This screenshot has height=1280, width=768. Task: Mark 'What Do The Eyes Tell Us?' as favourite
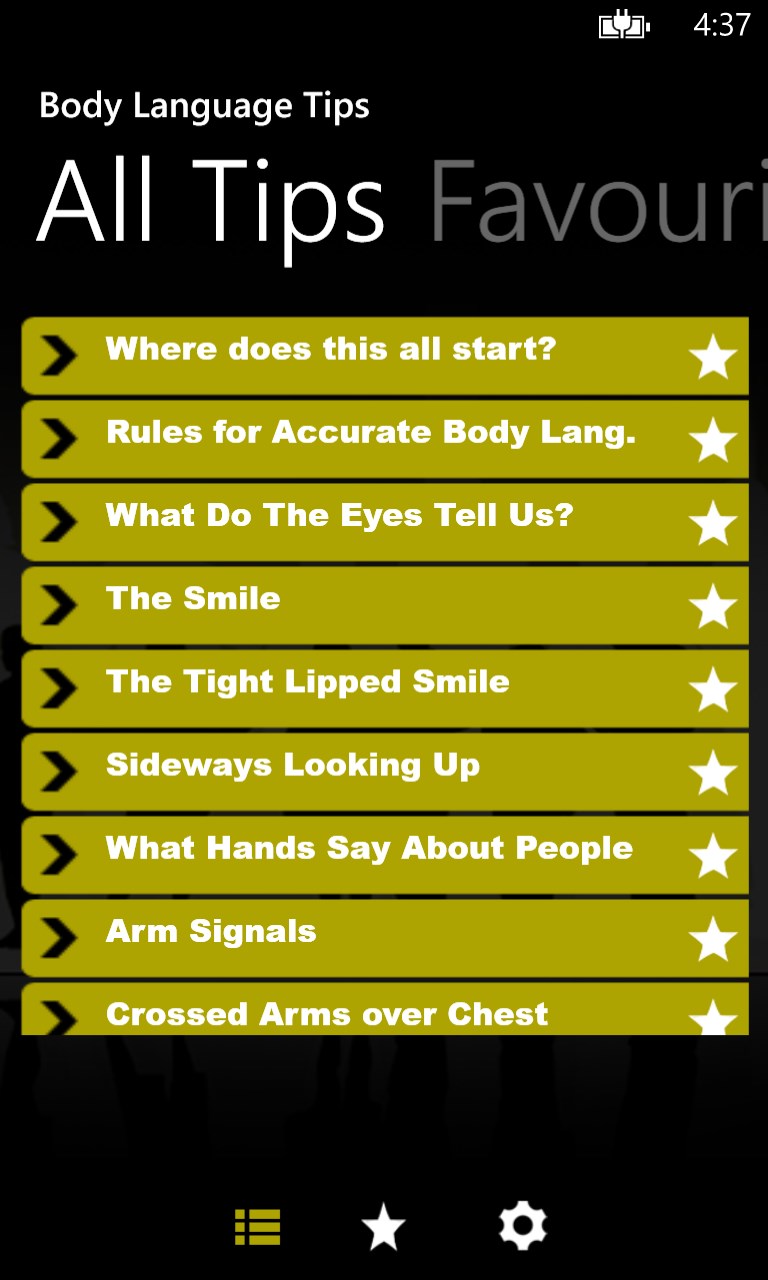tap(713, 523)
